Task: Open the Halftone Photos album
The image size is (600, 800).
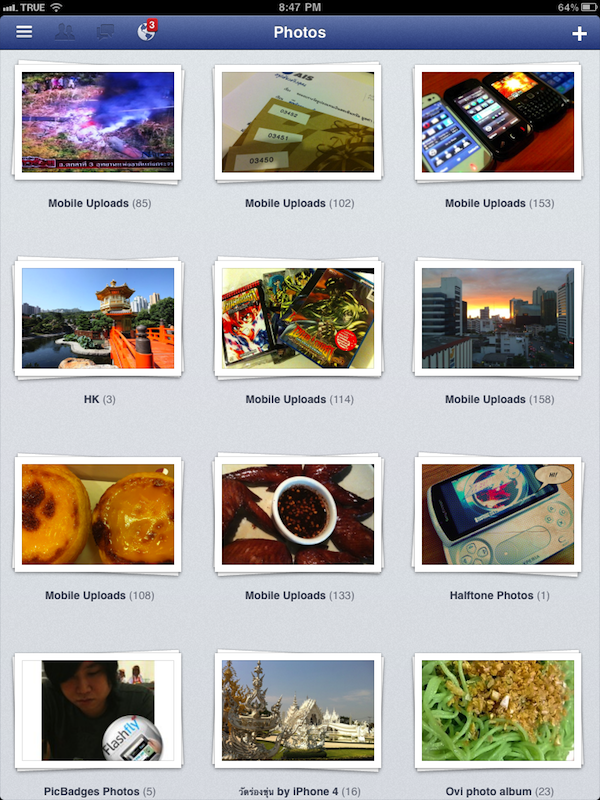Action: (498, 514)
